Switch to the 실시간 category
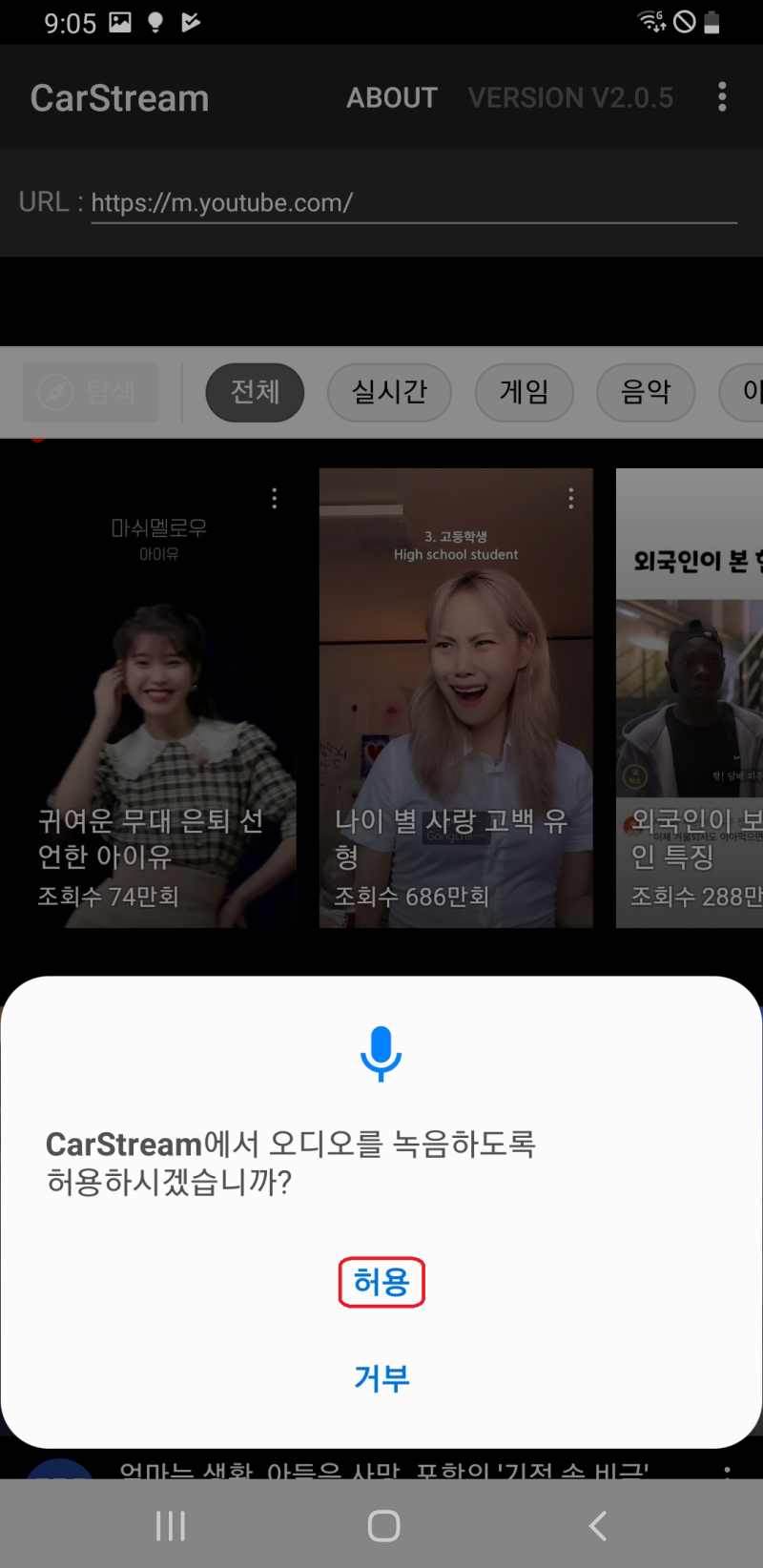Image resolution: width=763 pixels, height=1568 pixels. tap(389, 392)
